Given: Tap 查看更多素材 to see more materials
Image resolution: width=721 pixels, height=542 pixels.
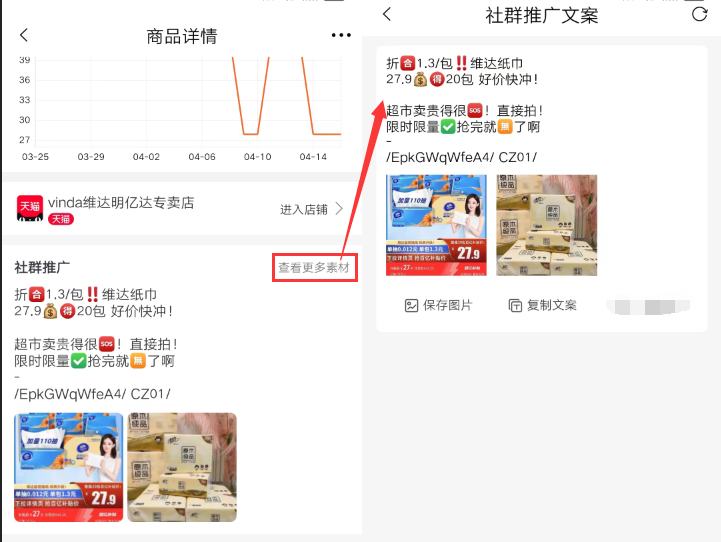Looking at the screenshot, I should 315,268.
